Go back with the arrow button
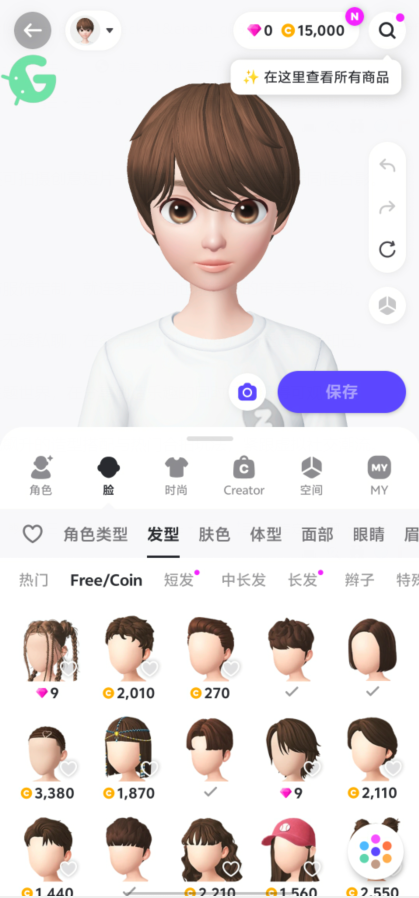Image resolution: width=419 pixels, height=898 pixels. click(33, 30)
